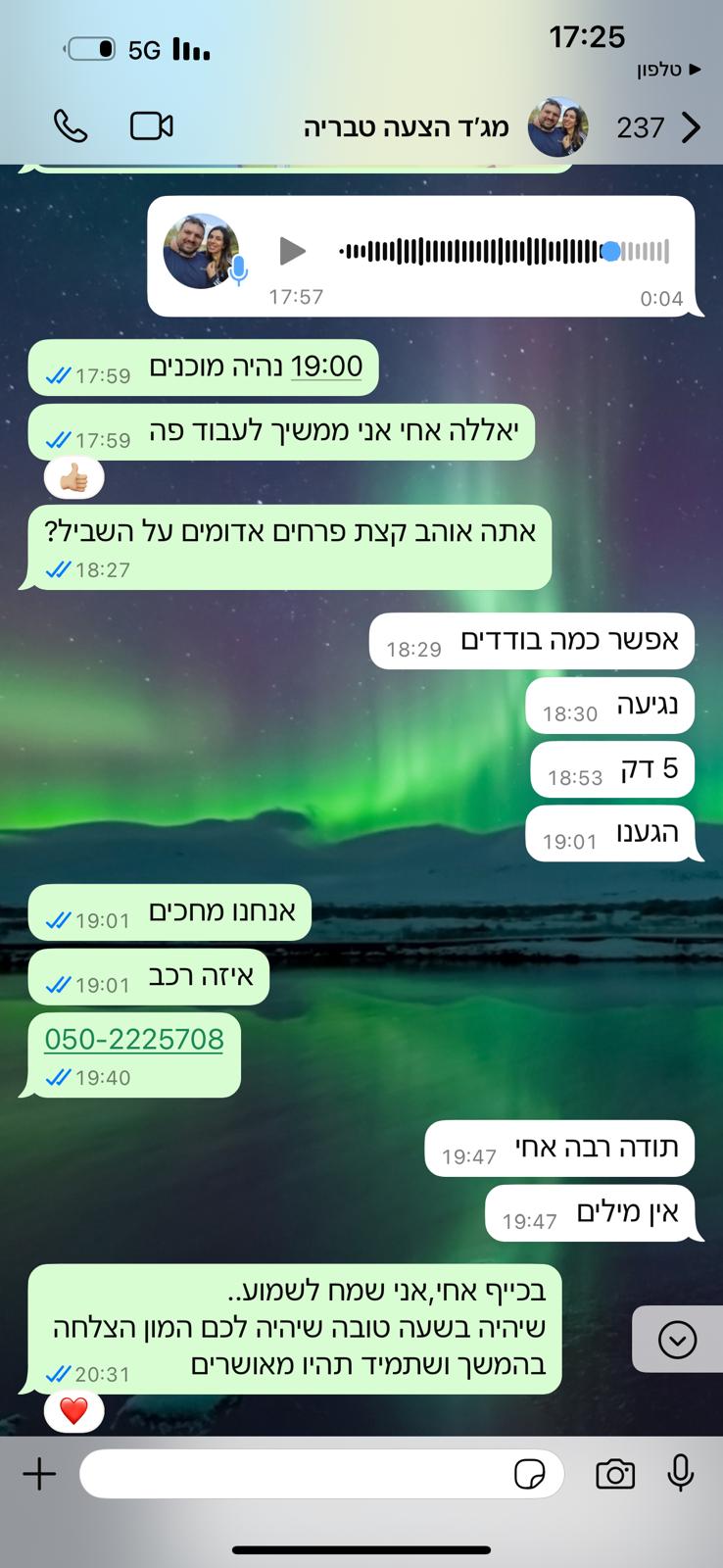Open contact info for מג'ד הצעה טבריה
The height and width of the screenshot is (1568, 723).
tap(407, 127)
